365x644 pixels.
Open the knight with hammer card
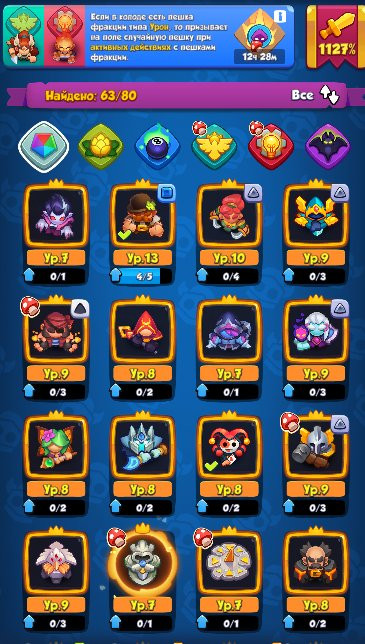click(316, 464)
